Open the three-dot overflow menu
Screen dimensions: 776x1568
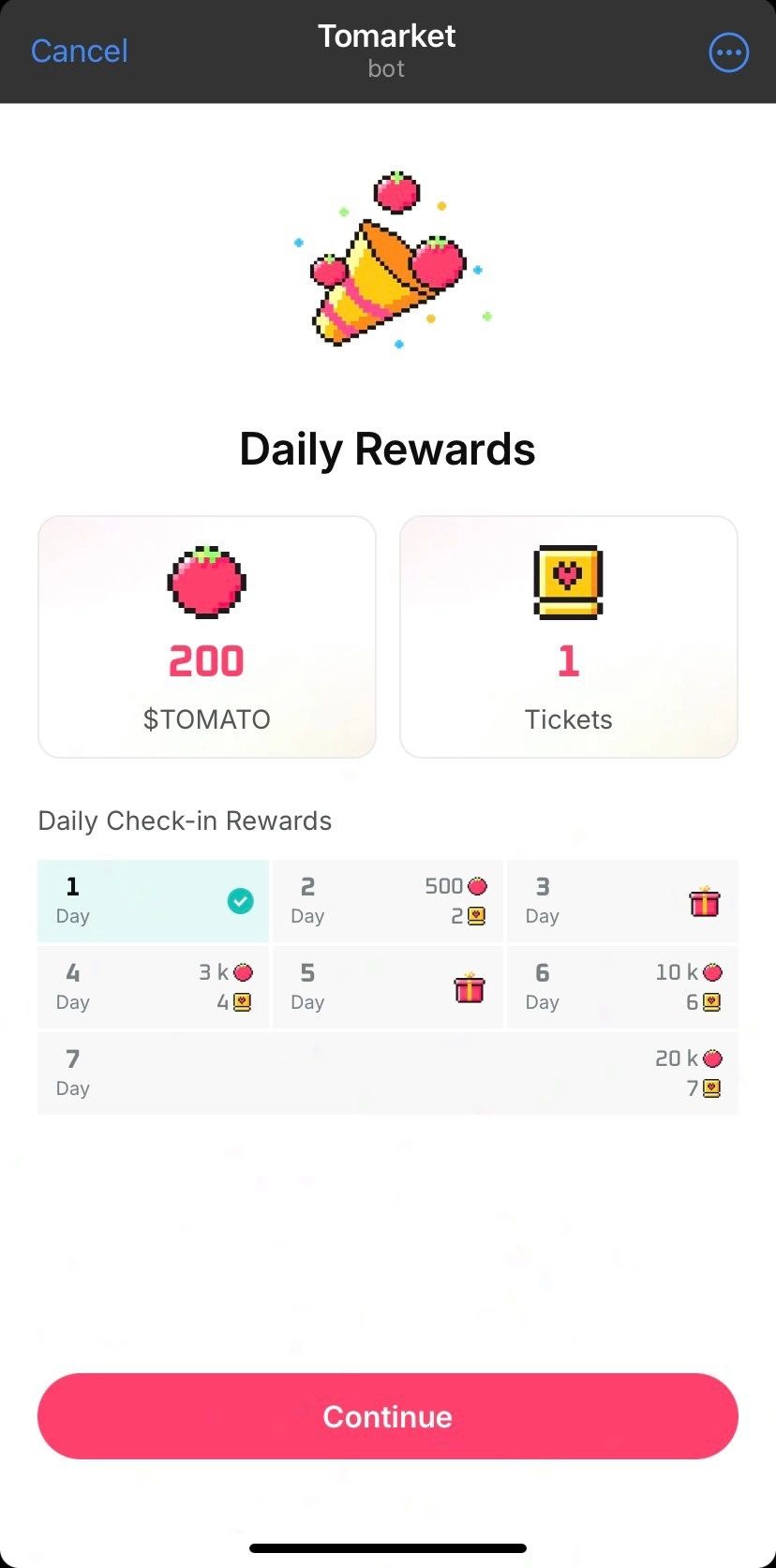click(x=728, y=52)
